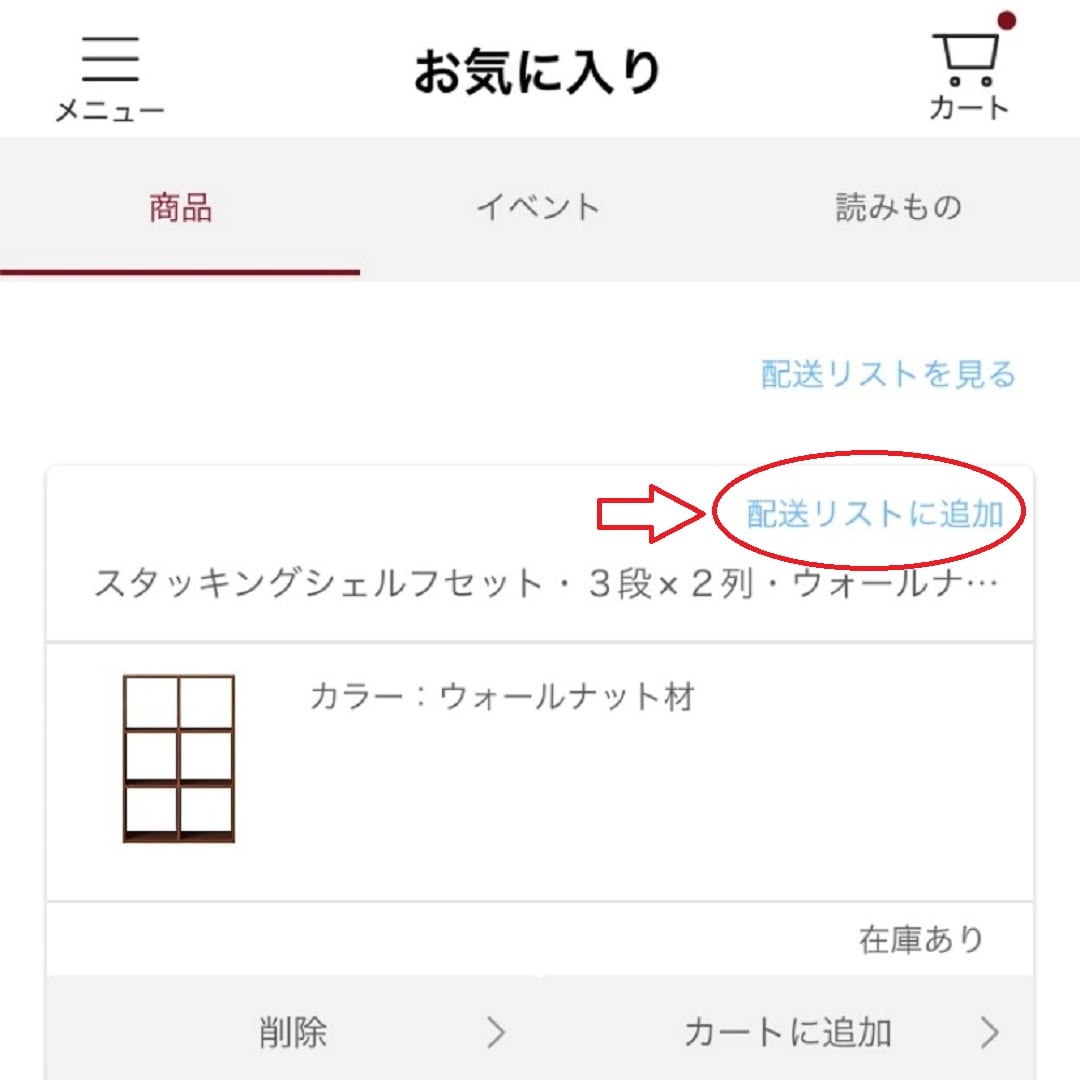Screen dimensions: 1080x1080
Task: Open the walnut shelf product image
Action: pyautogui.click(x=179, y=759)
